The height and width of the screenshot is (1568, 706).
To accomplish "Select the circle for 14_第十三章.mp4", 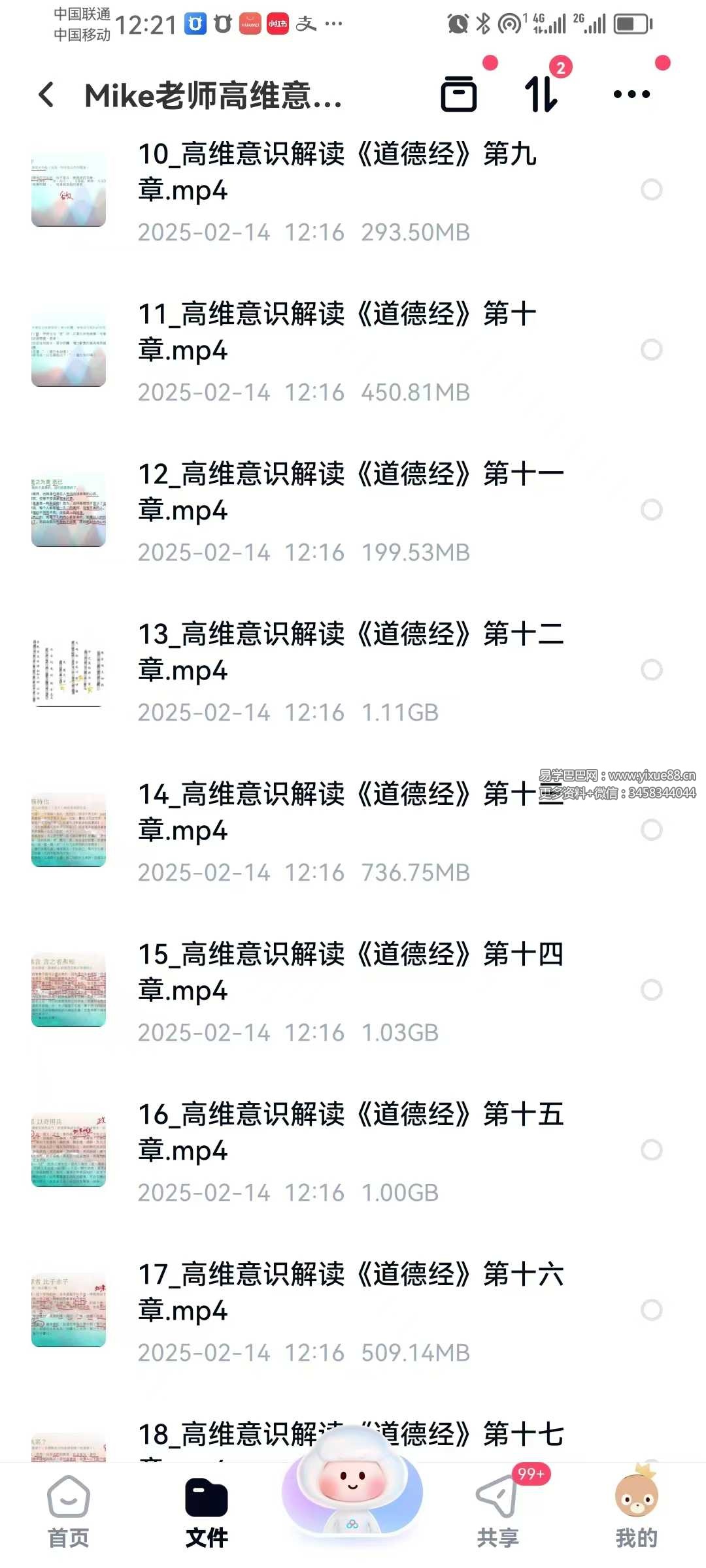I will (x=651, y=830).
